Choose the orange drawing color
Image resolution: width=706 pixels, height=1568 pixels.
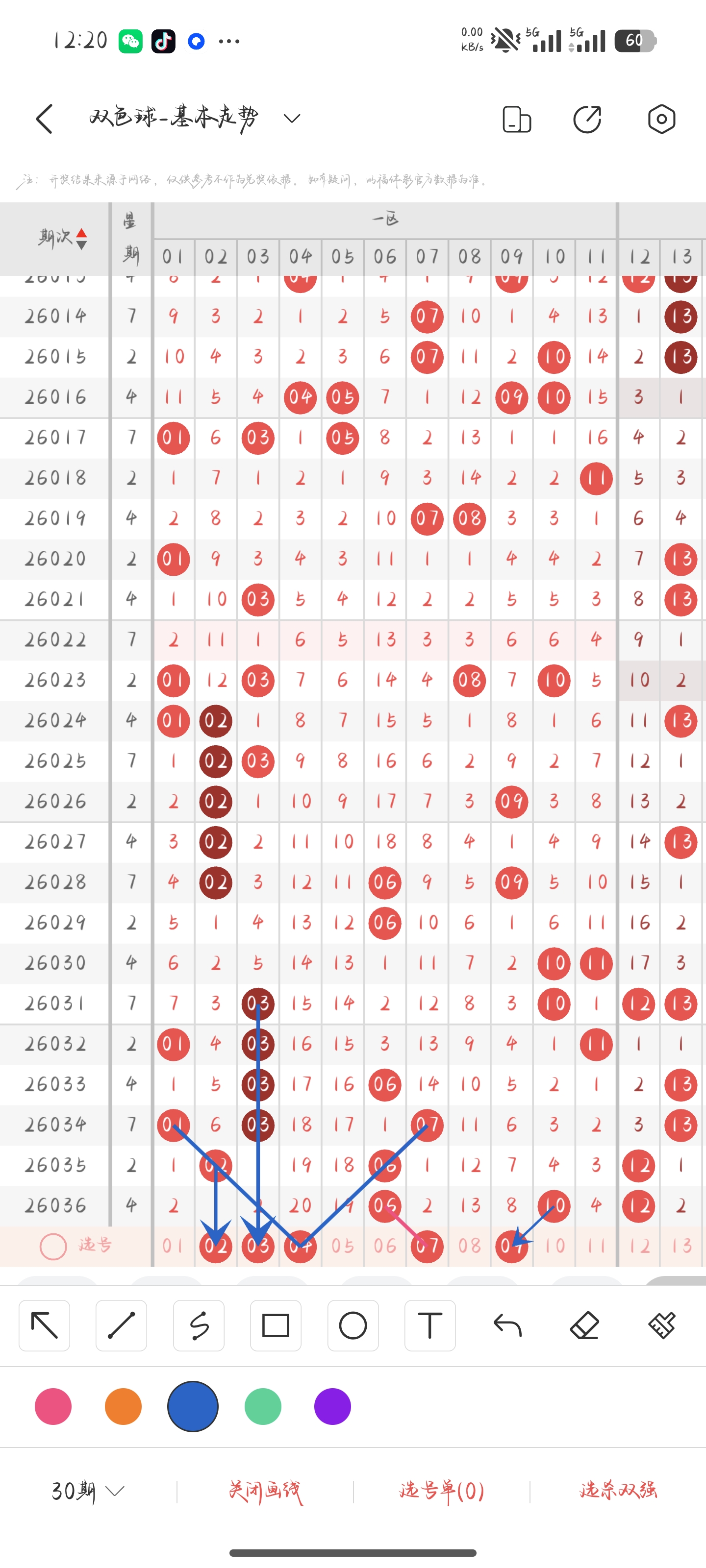click(123, 1406)
